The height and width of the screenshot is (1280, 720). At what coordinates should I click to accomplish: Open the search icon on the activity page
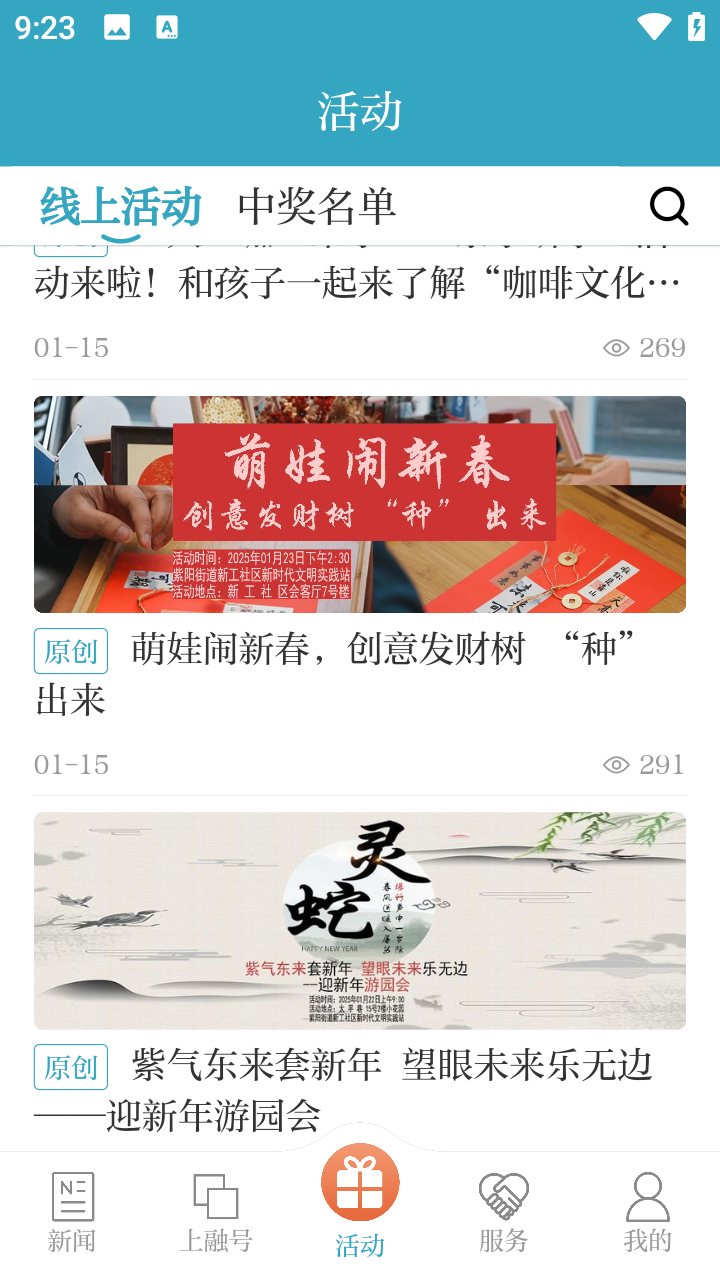pyautogui.click(x=668, y=206)
